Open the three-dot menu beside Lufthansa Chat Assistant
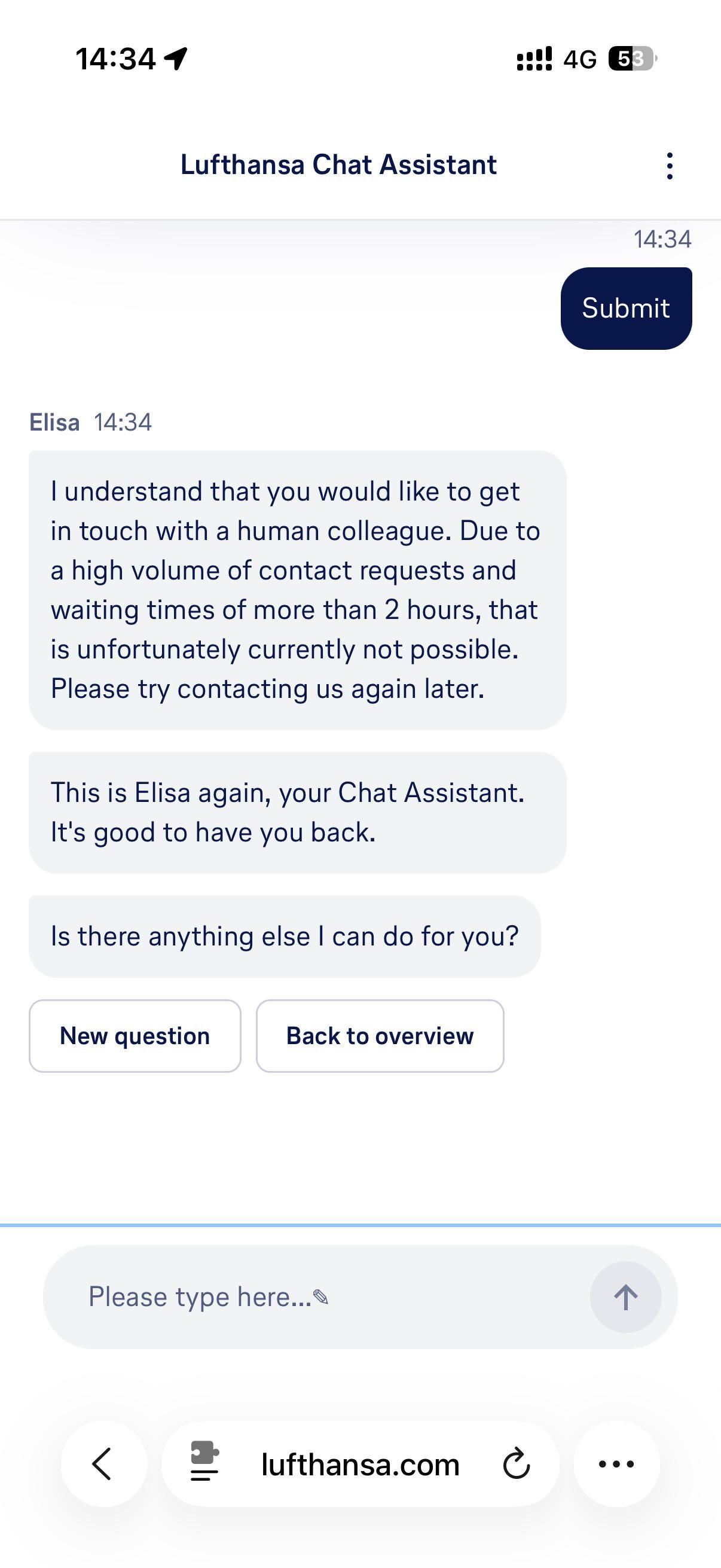This screenshot has height=1568, width=721. point(668,164)
